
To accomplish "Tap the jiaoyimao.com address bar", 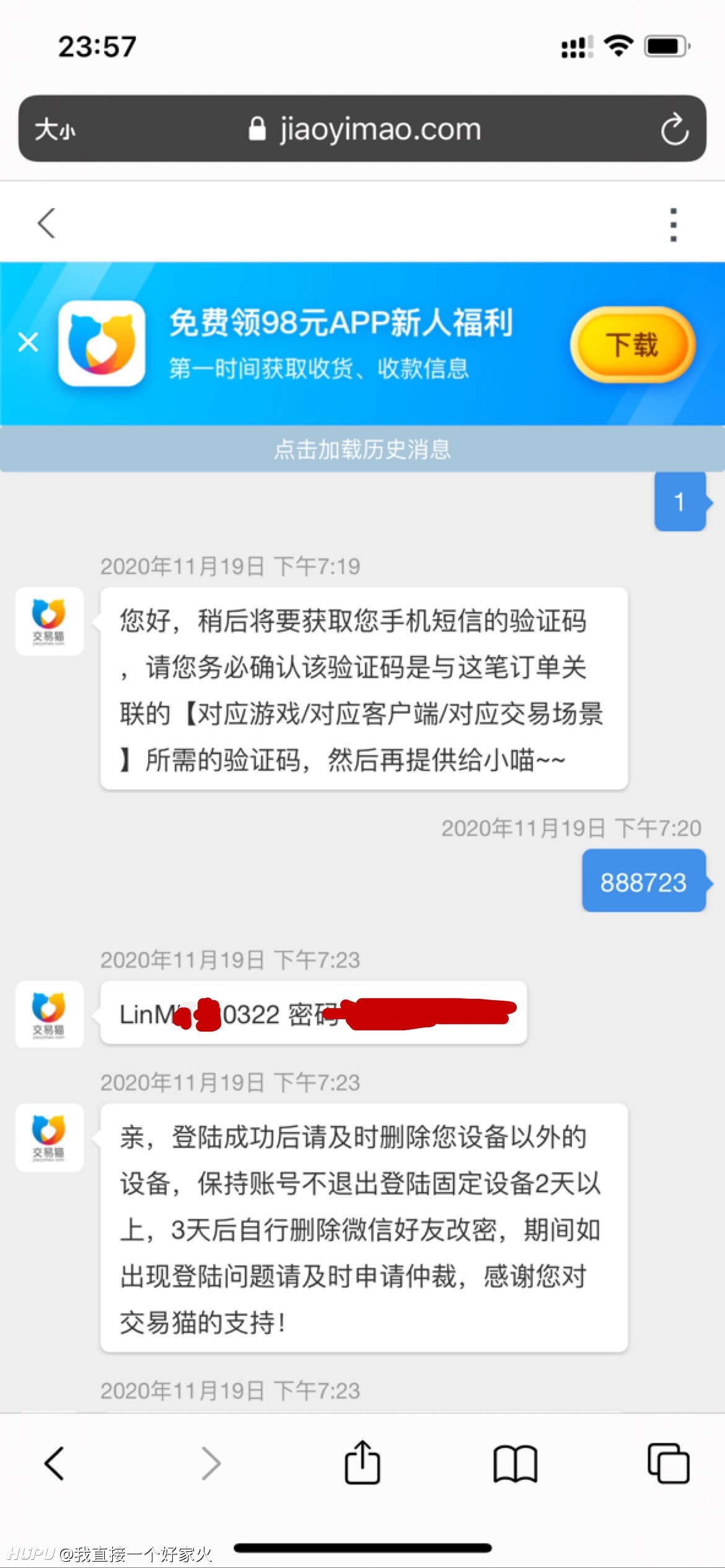I will tap(364, 129).
